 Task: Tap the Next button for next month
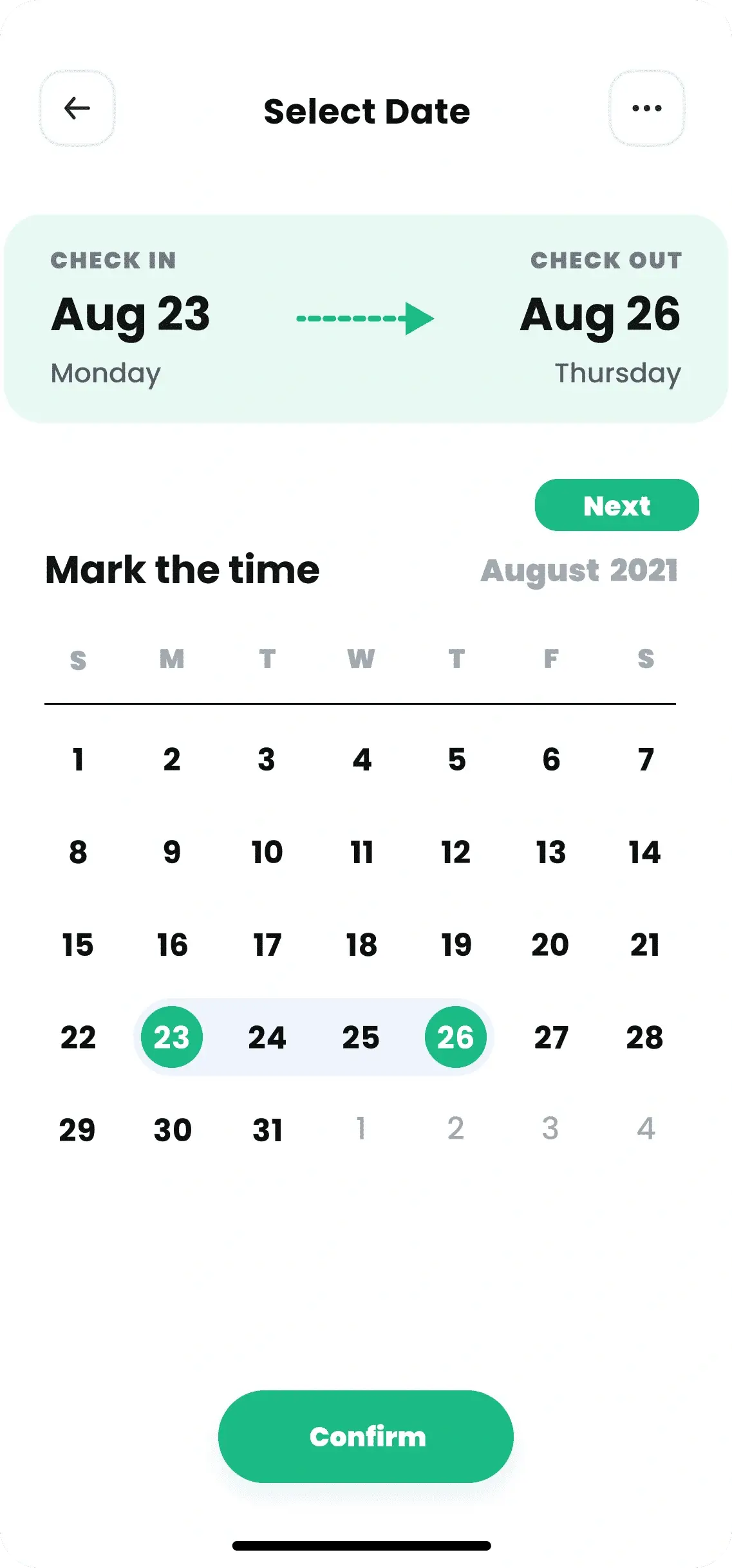click(617, 505)
